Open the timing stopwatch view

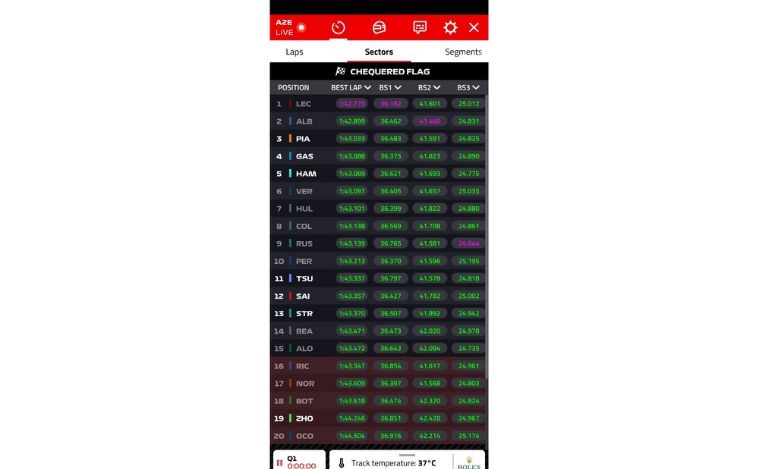pyautogui.click(x=338, y=28)
